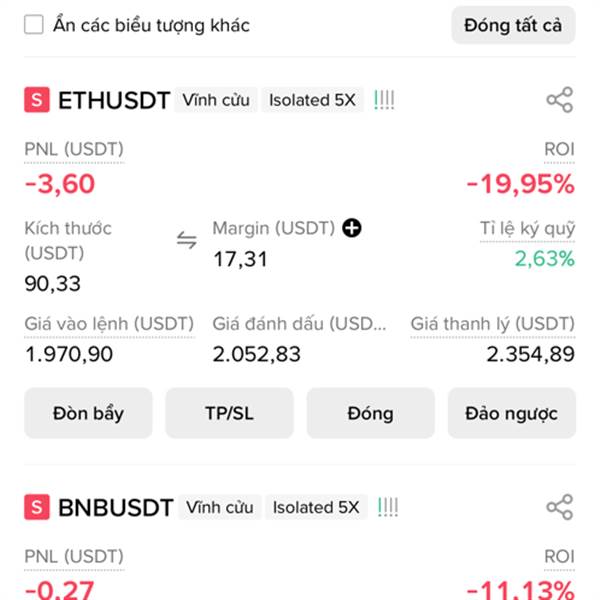
Task: Check the Ẩn các biểu tượng khác box
Action: click(x=34, y=25)
